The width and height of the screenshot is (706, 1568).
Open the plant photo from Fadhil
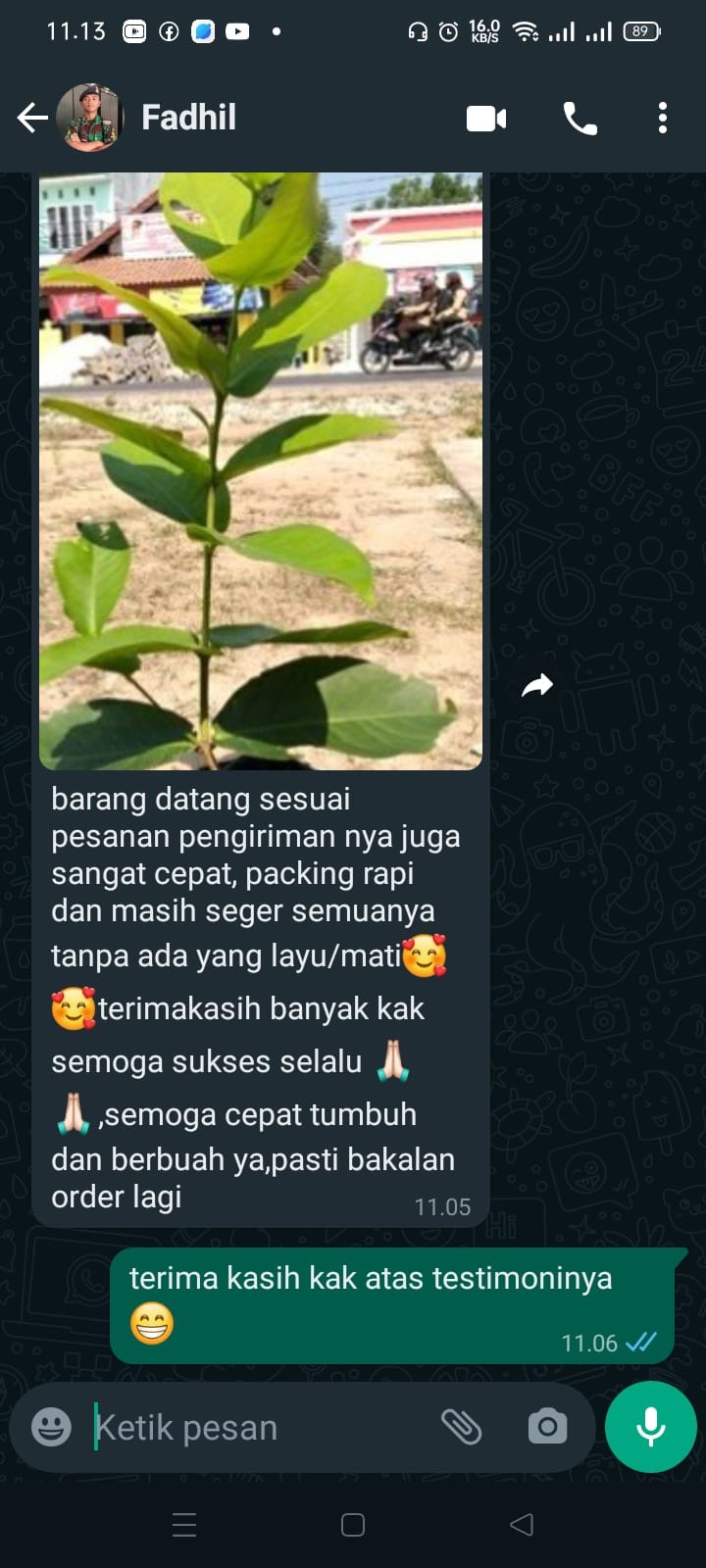pos(261,470)
